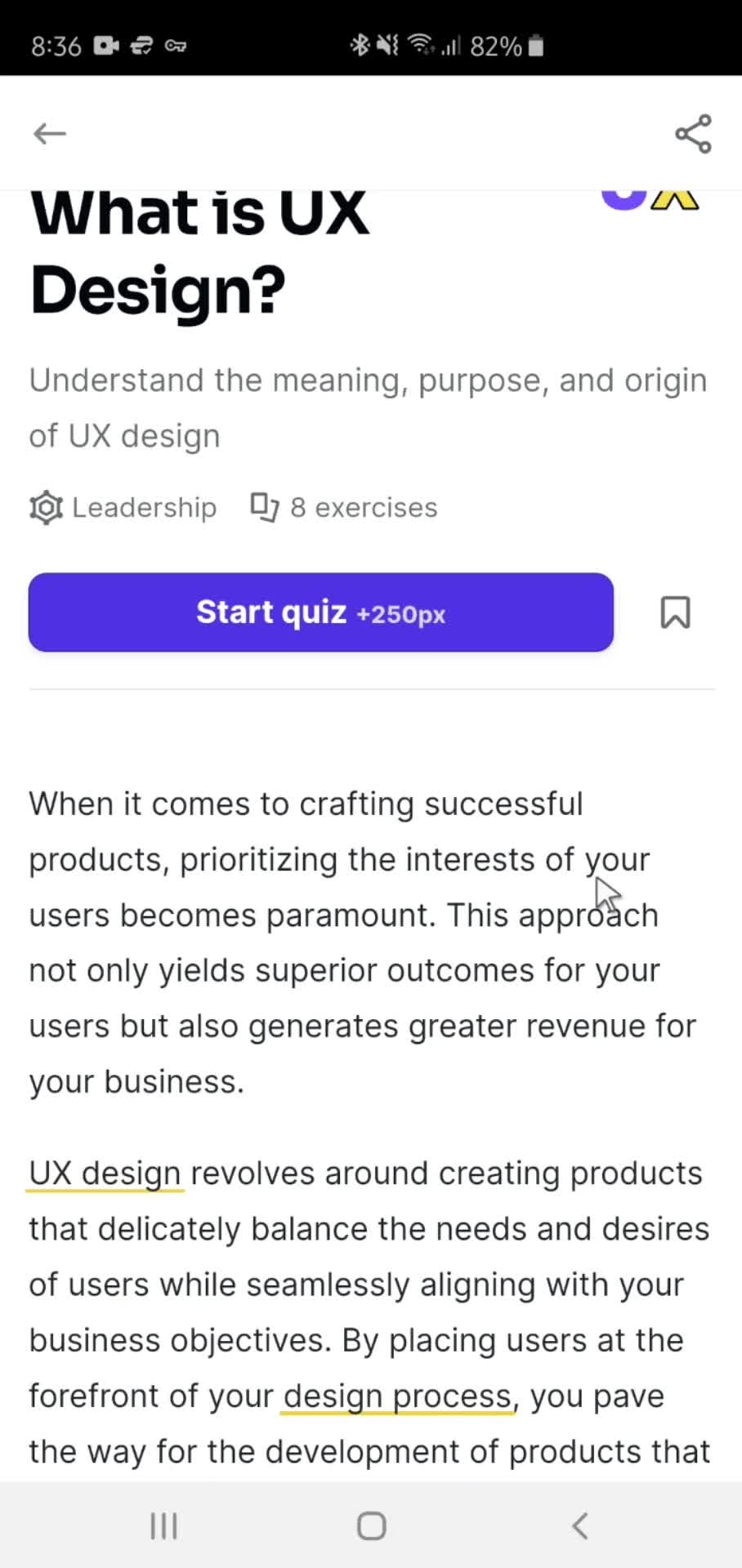Open recent apps from navigation bar
The height and width of the screenshot is (1568, 742).
coord(163,1526)
